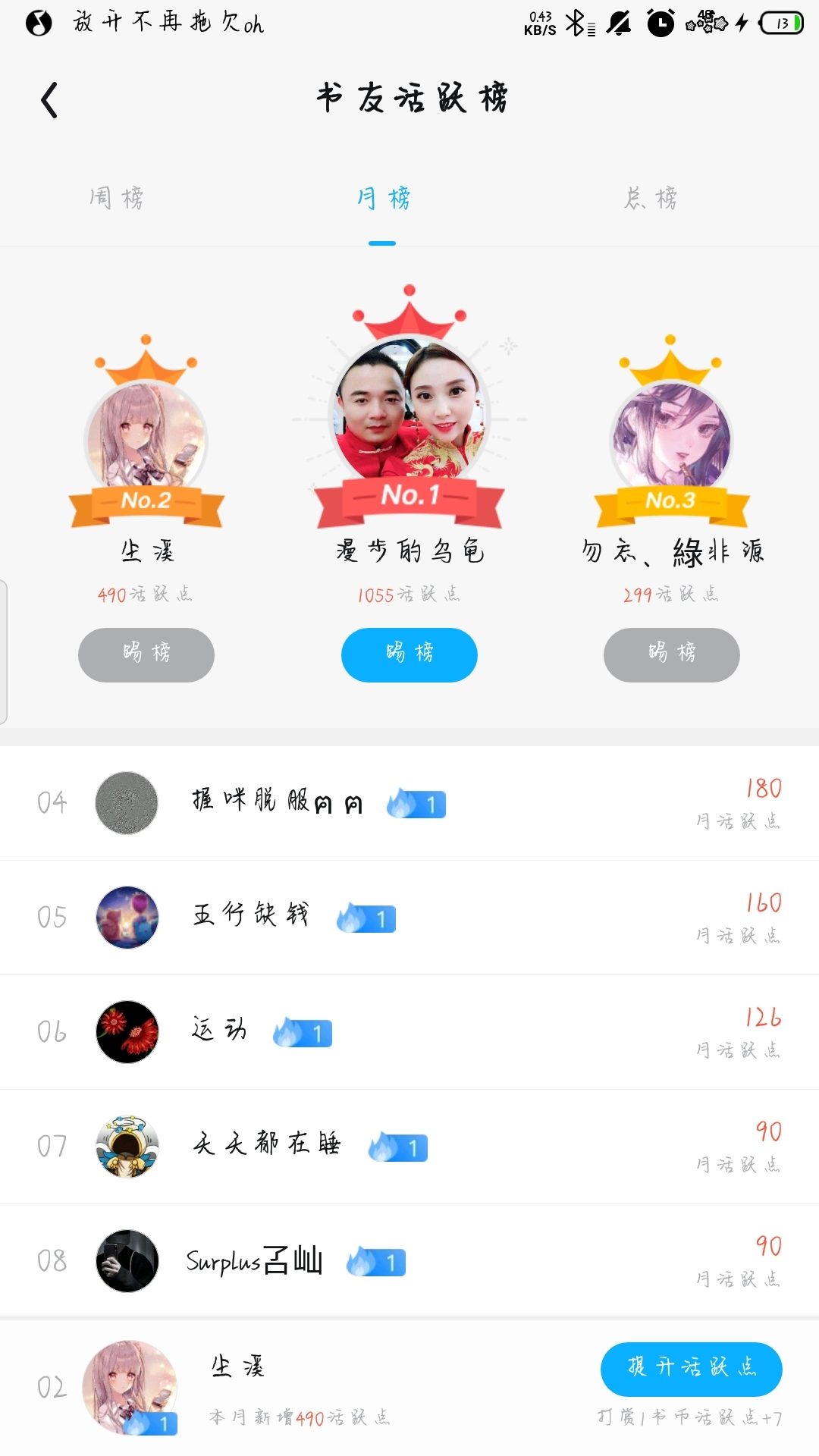The height and width of the screenshot is (1456, 819).
Task: Open rank 08 user Surplus吕屾
Action: [254, 1260]
